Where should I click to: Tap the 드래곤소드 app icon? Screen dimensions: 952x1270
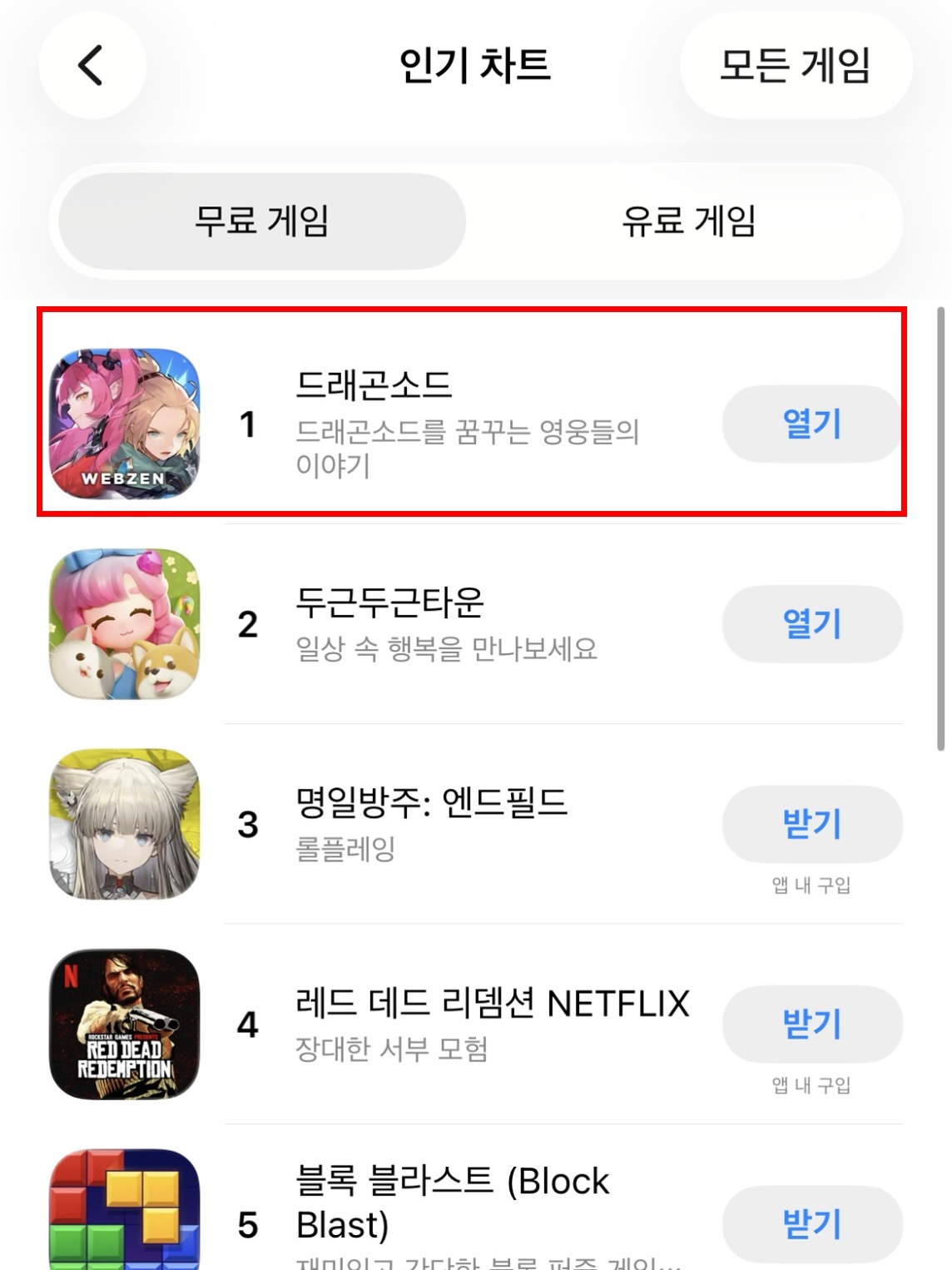pyautogui.click(x=126, y=419)
